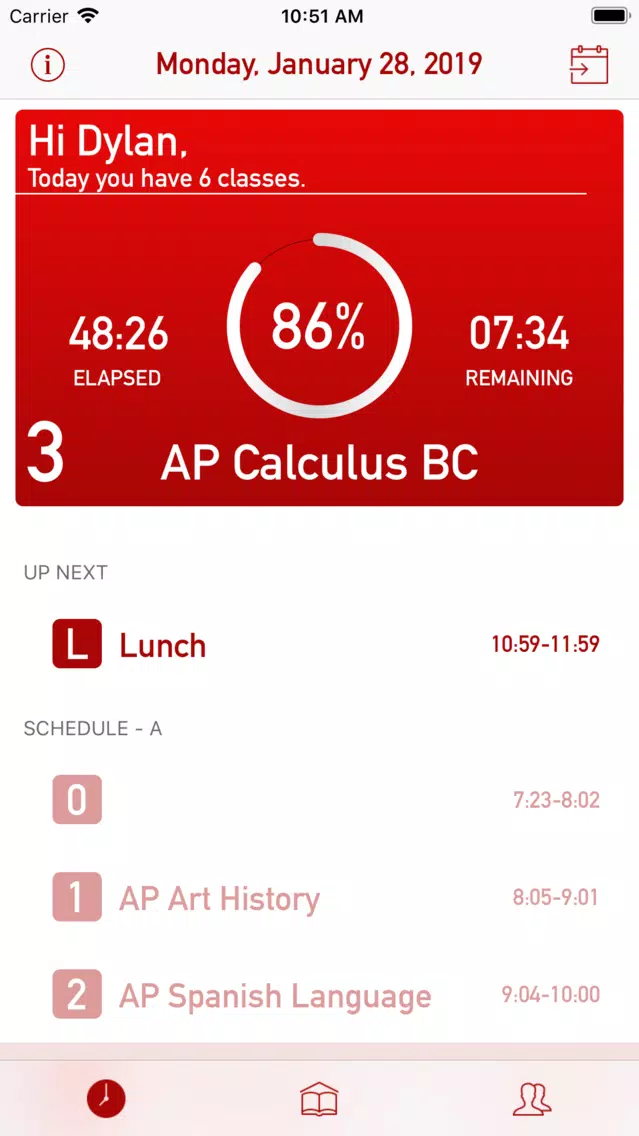Switch to the people tab

pos(532,1098)
